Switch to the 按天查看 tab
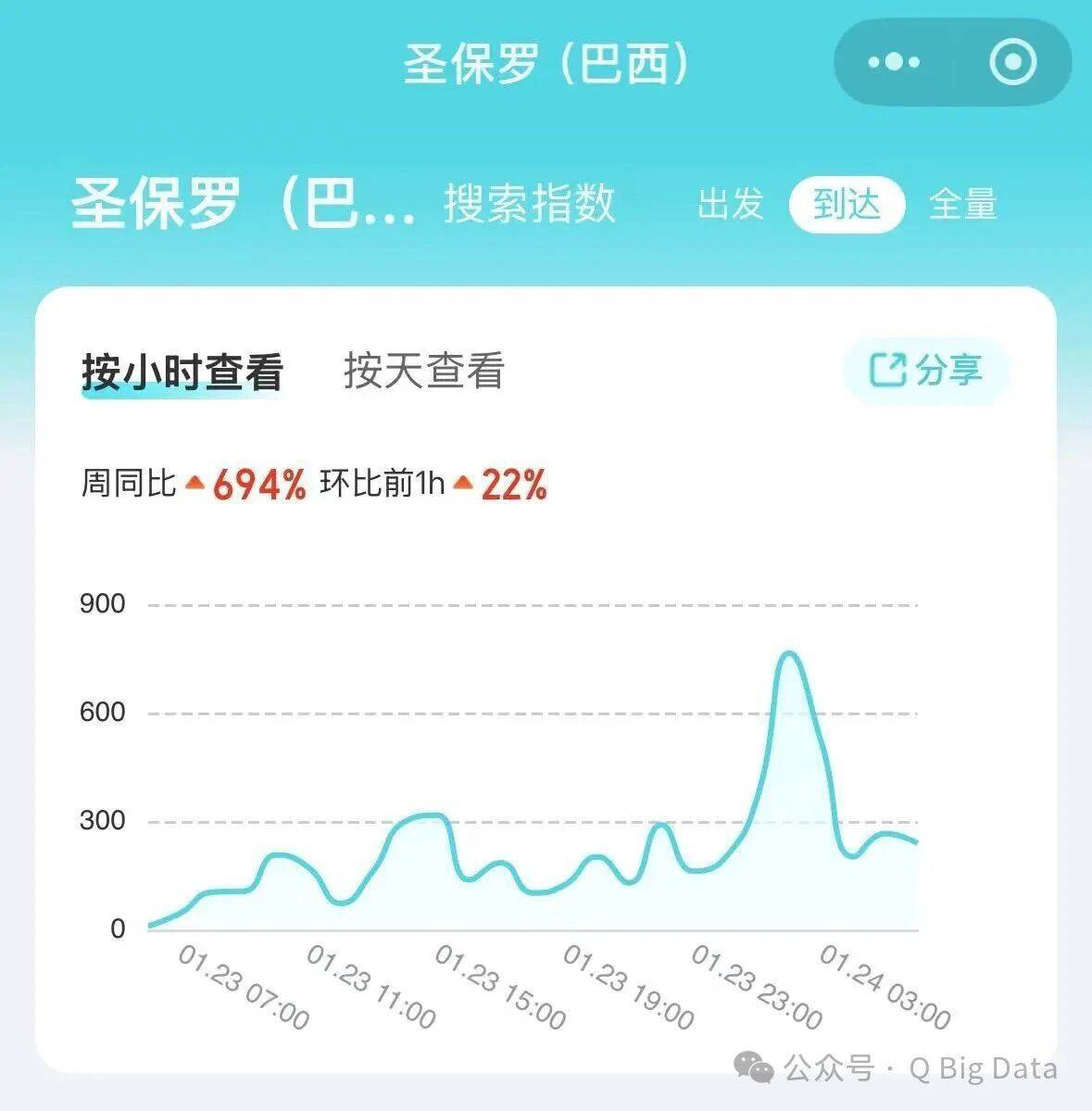Image resolution: width=1092 pixels, height=1111 pixels. coord(424,371)
